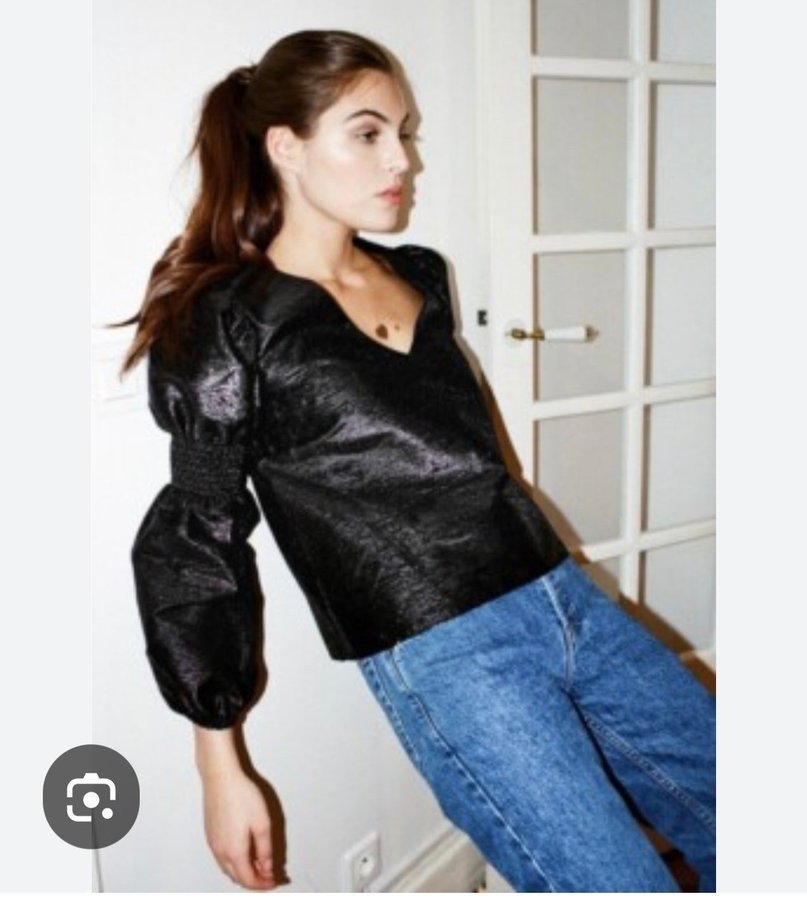
Task: Search this image with Google Lens
Action: tap(91, 796)
